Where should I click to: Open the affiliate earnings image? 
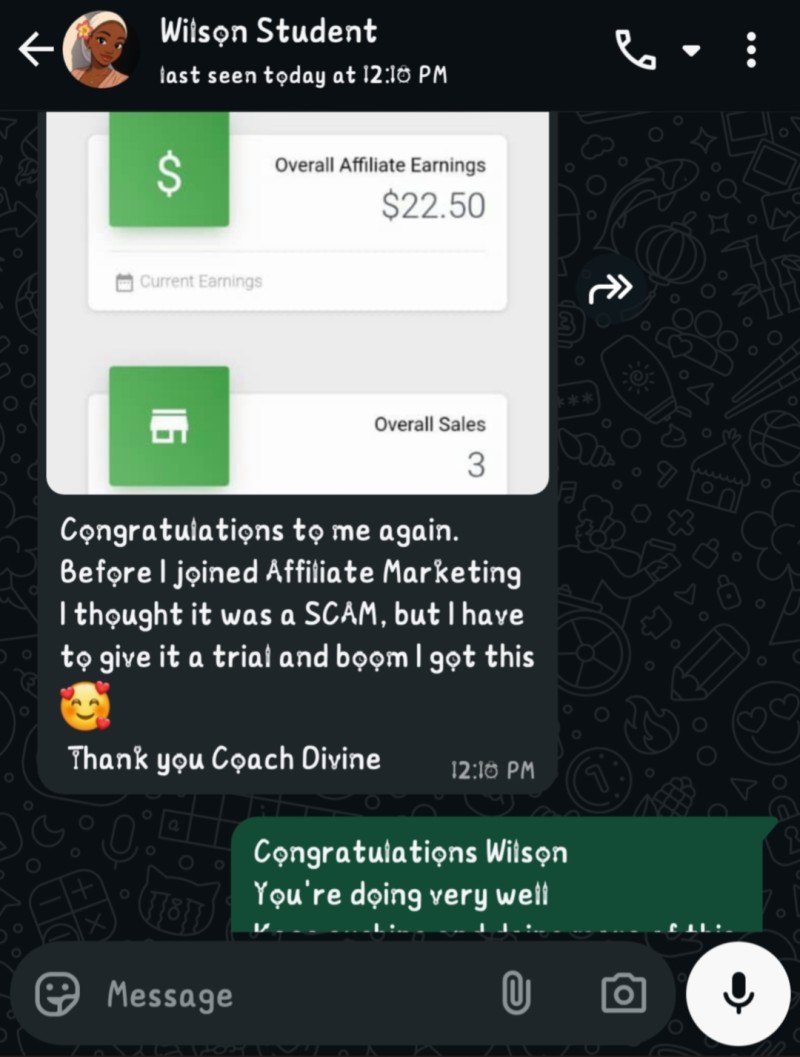tap(297, 303)
